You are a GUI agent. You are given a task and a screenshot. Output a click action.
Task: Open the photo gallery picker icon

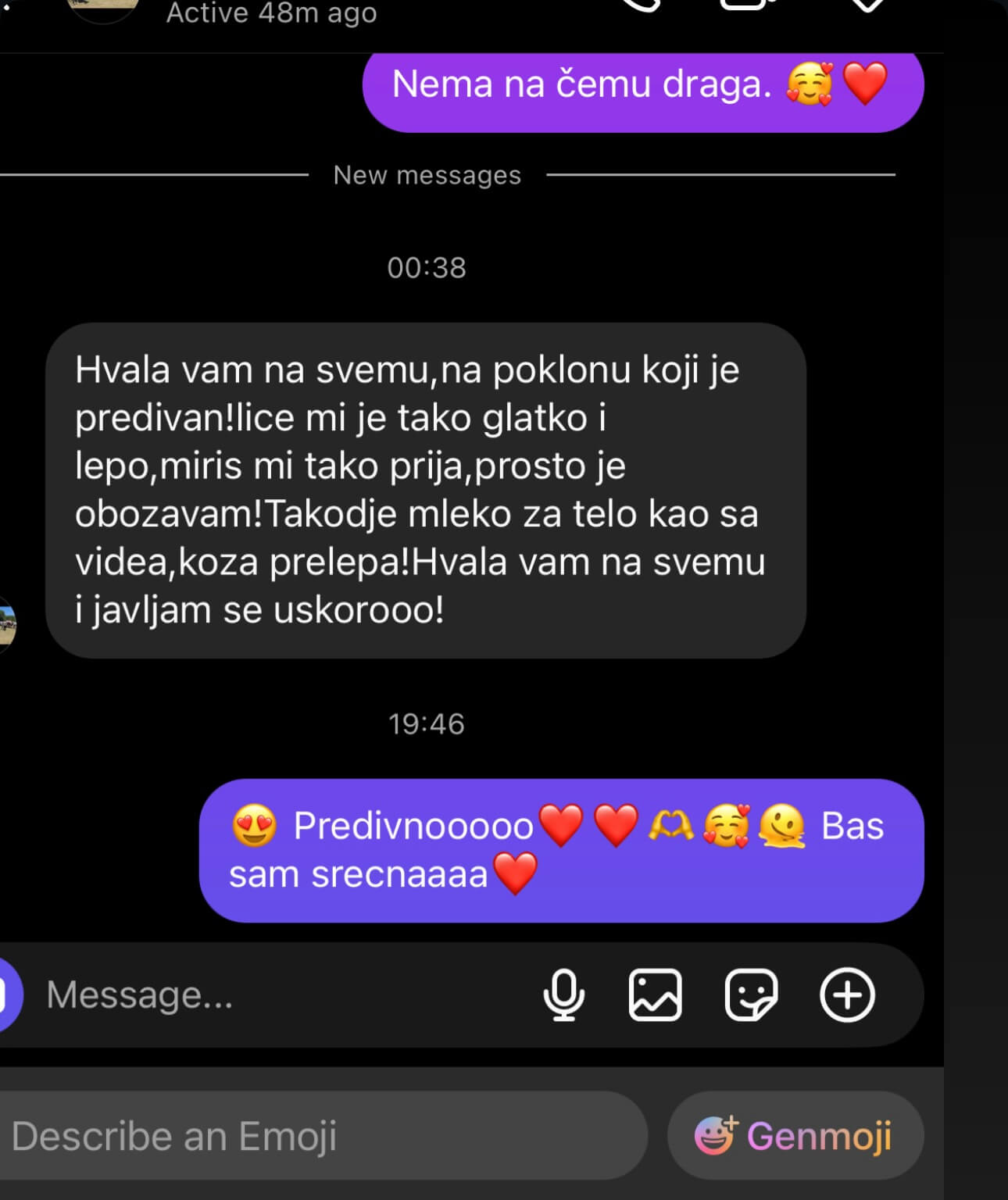click(x=655, y=995)
